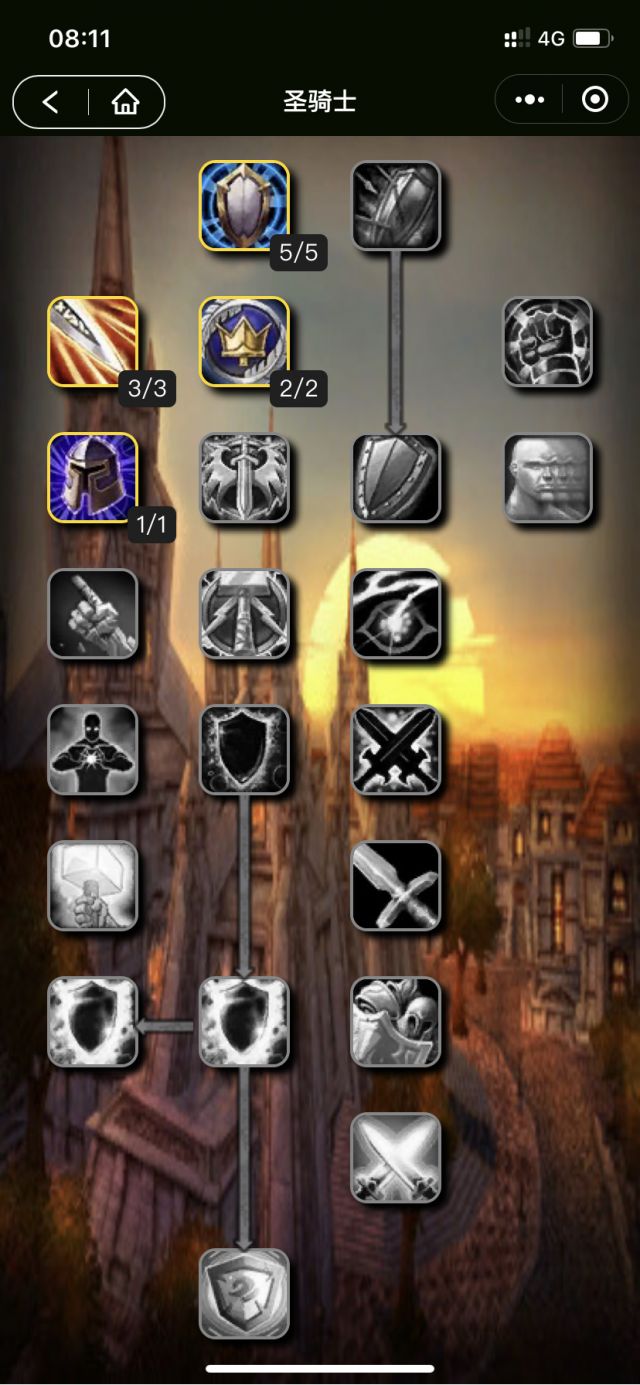The width and height of the screenshot is (640, 1385).
Task: Pick the figure holding light talent
Action: point(93,749)
